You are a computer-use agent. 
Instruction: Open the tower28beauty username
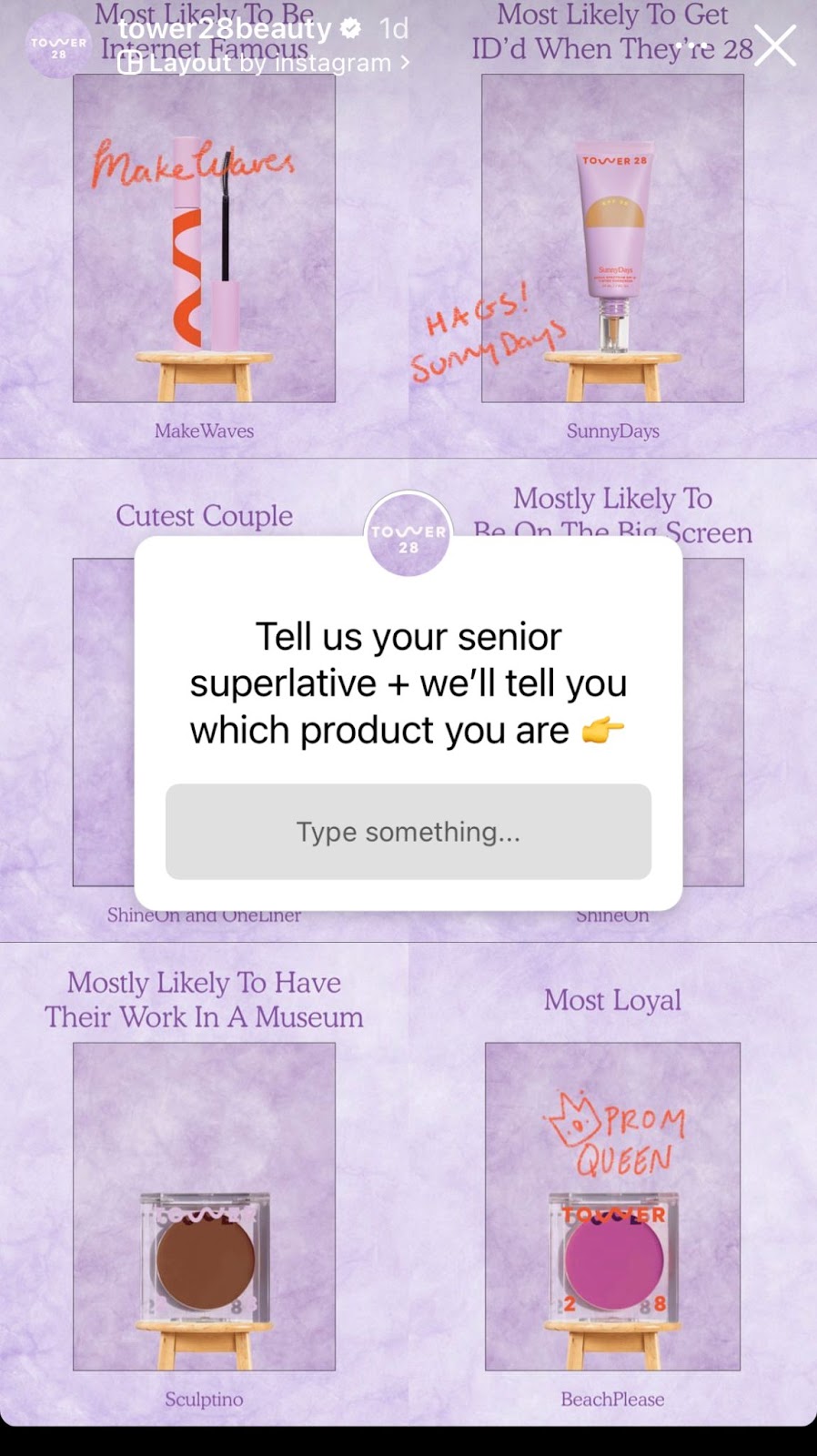pyautogui.click(x=225, y=28)
